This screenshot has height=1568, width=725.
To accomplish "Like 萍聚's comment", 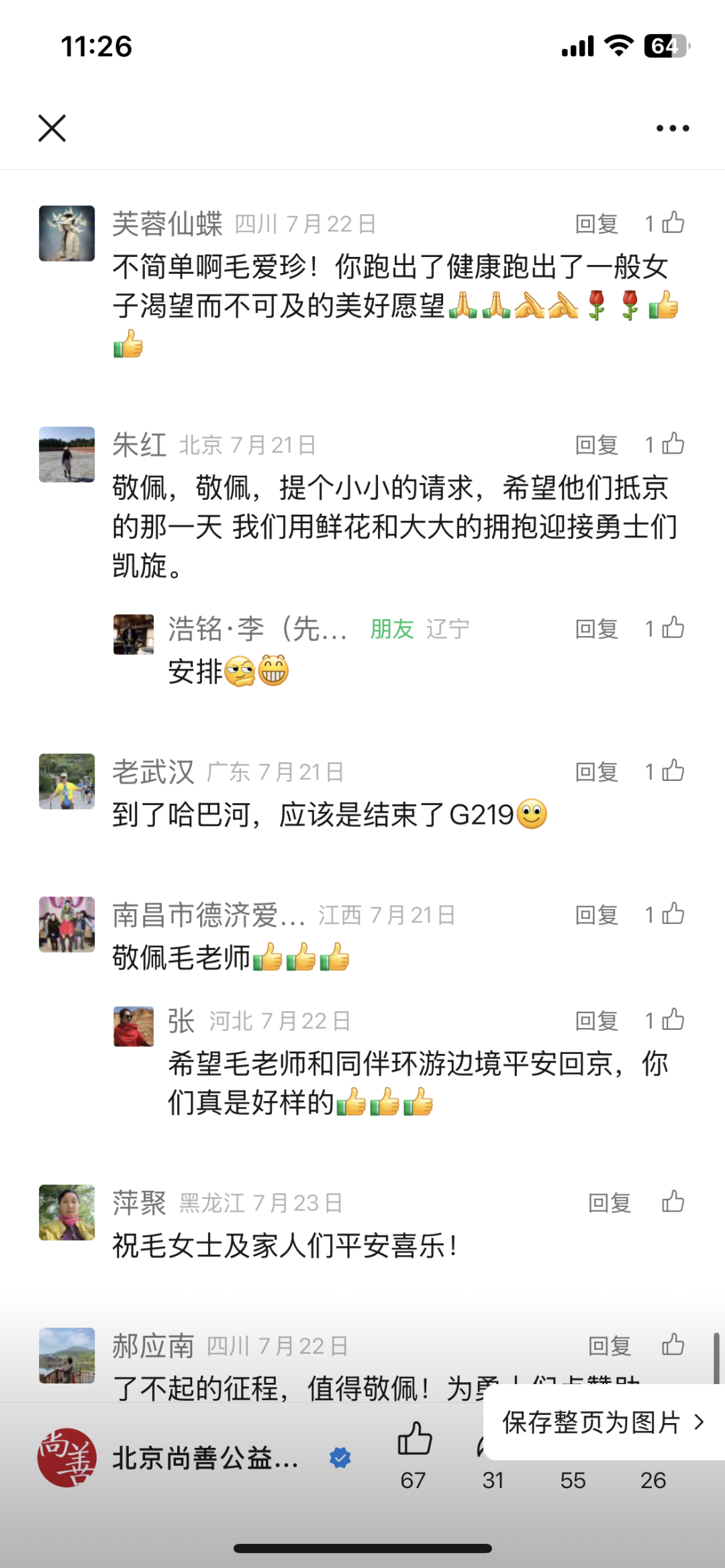I will coord(673,1202).
